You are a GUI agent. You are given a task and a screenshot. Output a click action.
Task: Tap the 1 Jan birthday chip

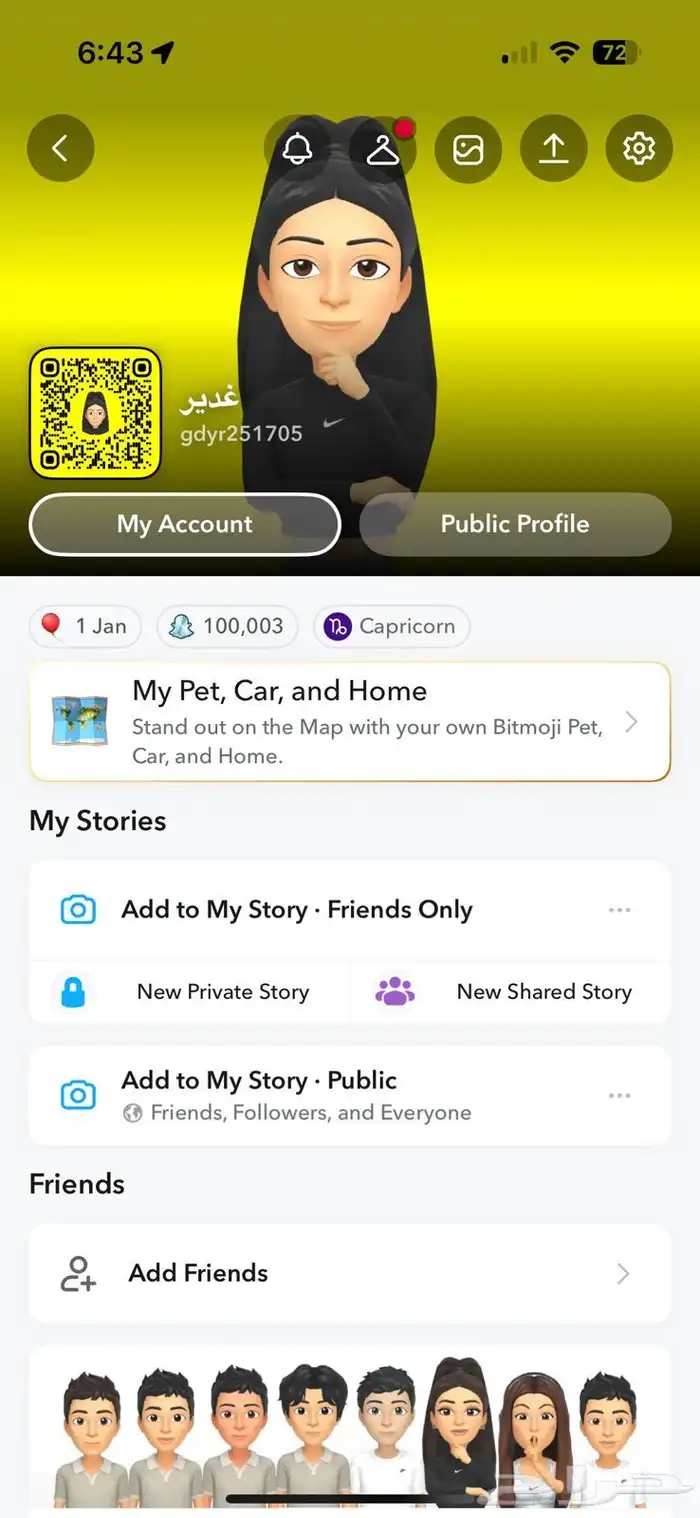(x=85, y=627)
